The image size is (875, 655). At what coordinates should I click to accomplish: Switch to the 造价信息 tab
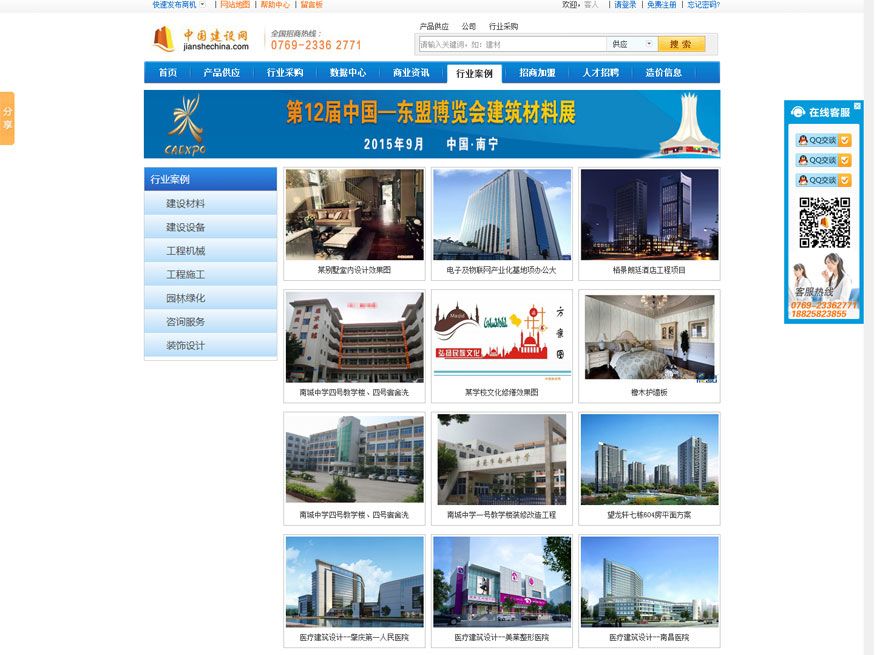point(663,73)
